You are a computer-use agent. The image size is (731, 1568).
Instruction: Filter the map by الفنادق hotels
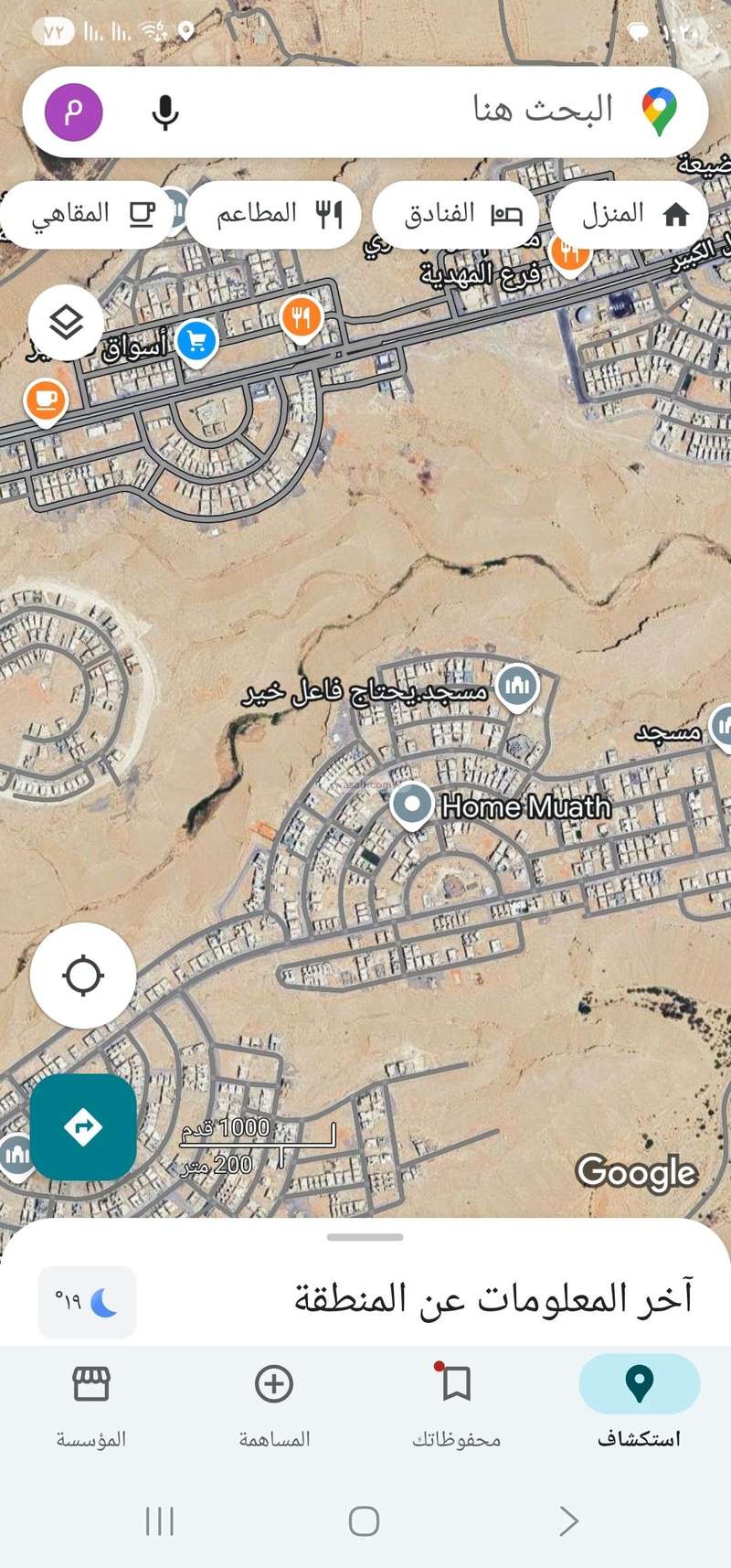pyautogui.click(x=456, y=215)
